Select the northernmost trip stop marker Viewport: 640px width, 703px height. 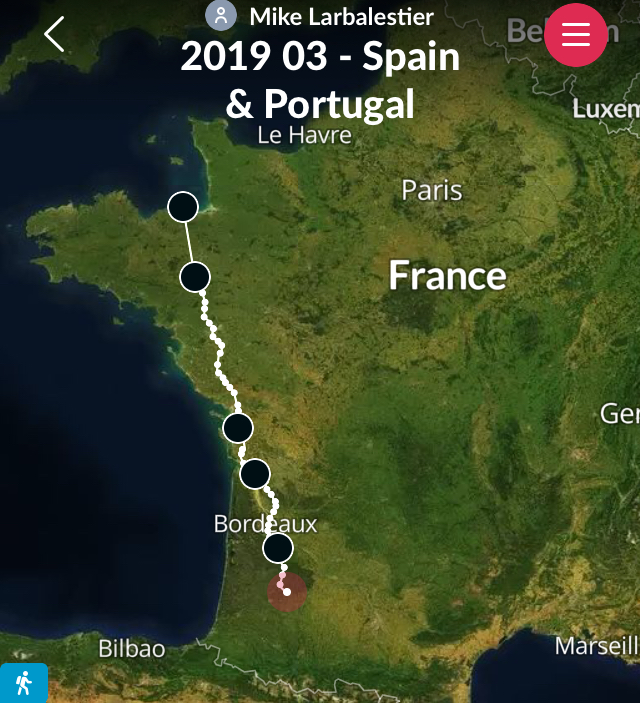(x=183, y=207)
